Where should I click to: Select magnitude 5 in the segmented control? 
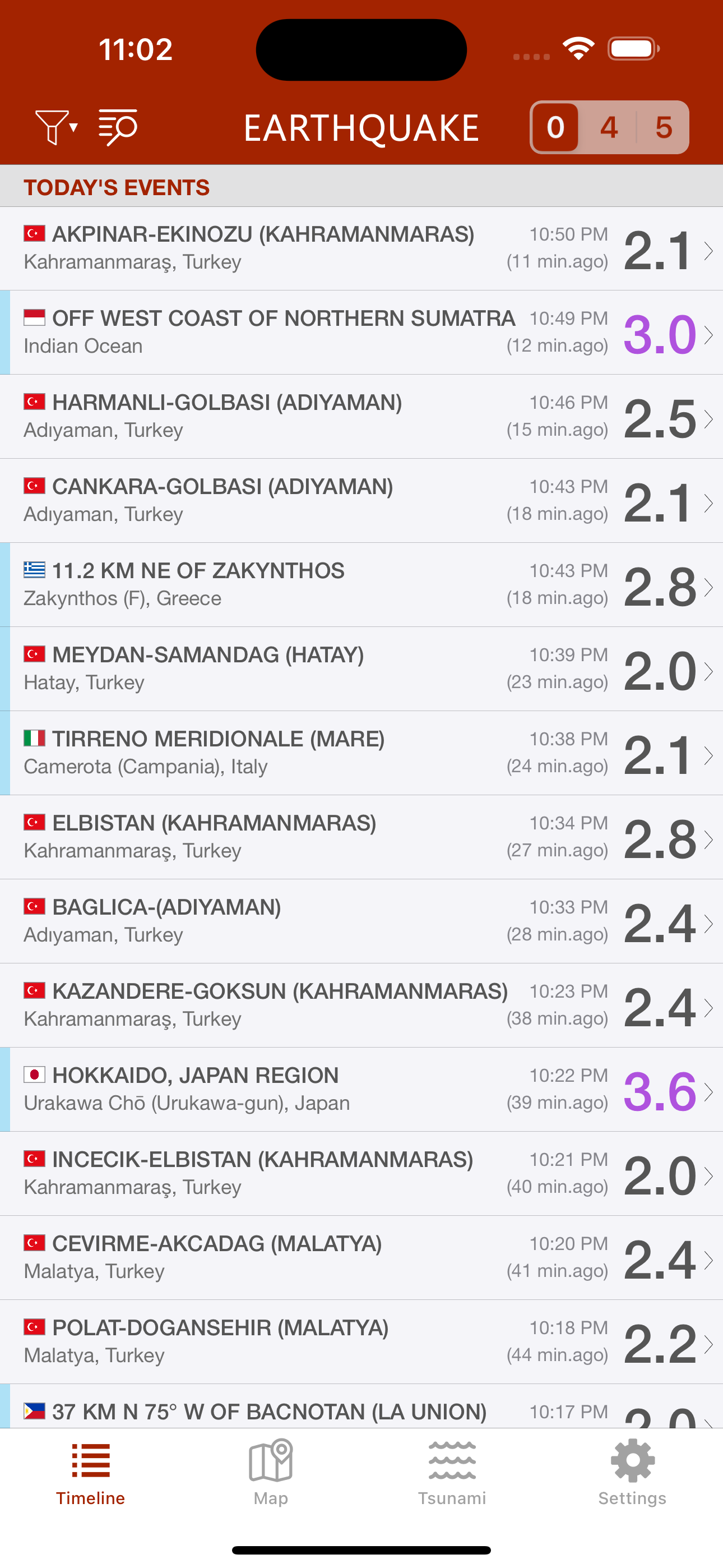click(664, 127)
